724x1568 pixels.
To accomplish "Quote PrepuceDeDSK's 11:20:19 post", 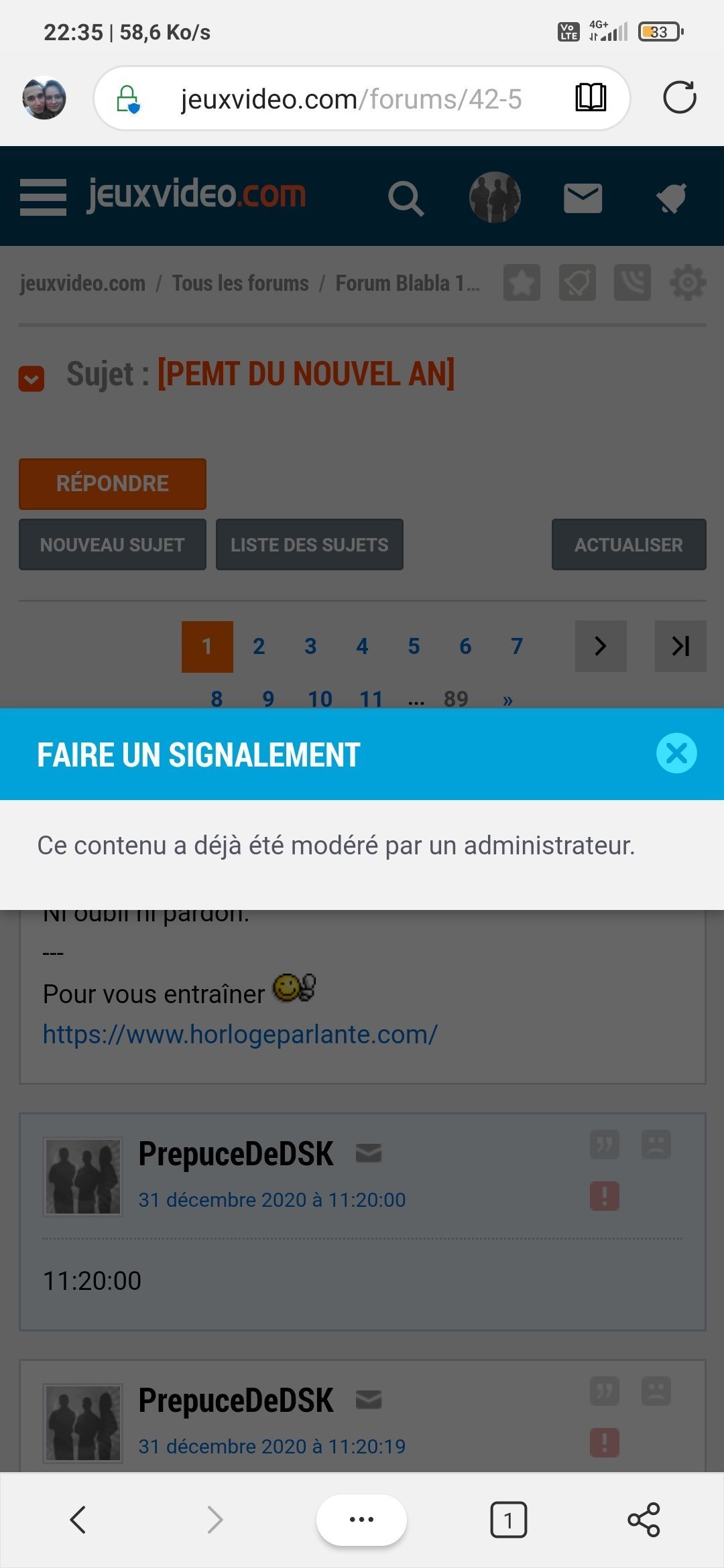I will coord(604,1392).
